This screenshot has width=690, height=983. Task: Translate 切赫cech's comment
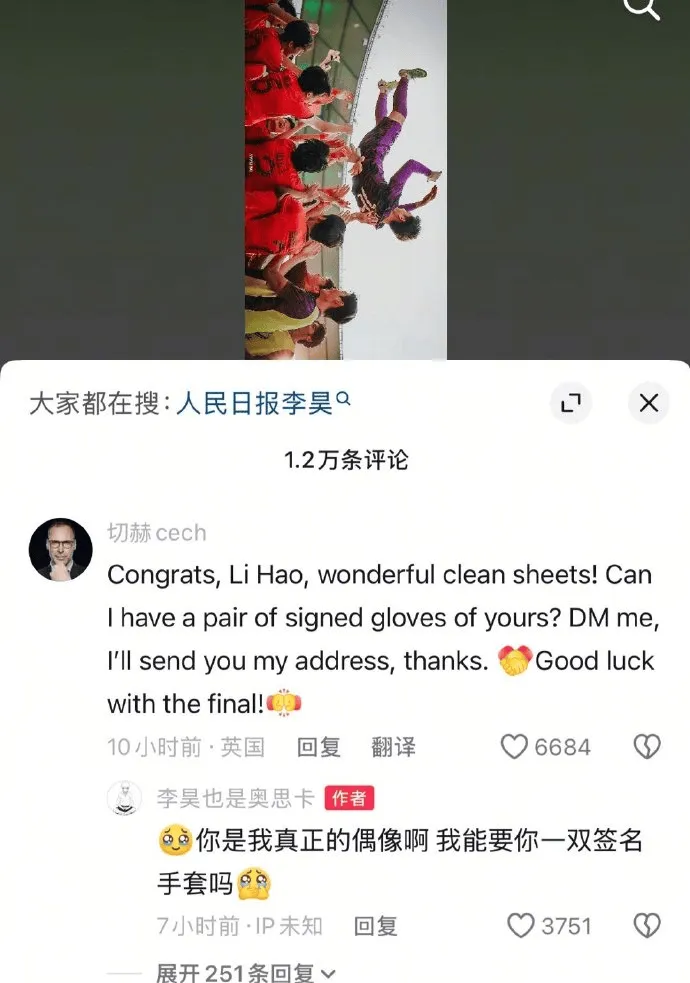tap(393, 747)
